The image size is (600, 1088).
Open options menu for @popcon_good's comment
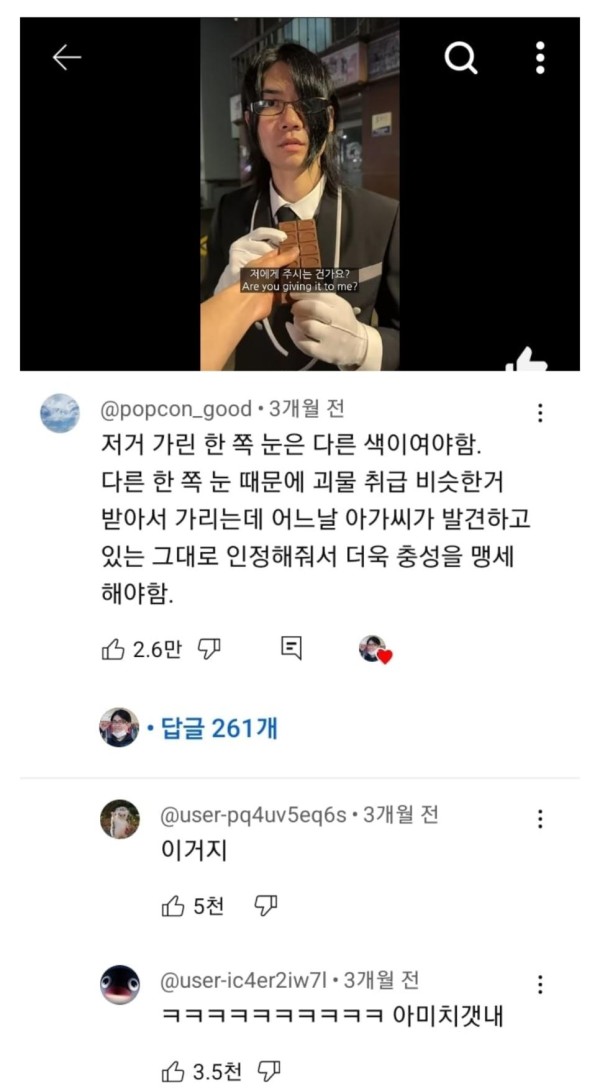(x=540, y=414)
